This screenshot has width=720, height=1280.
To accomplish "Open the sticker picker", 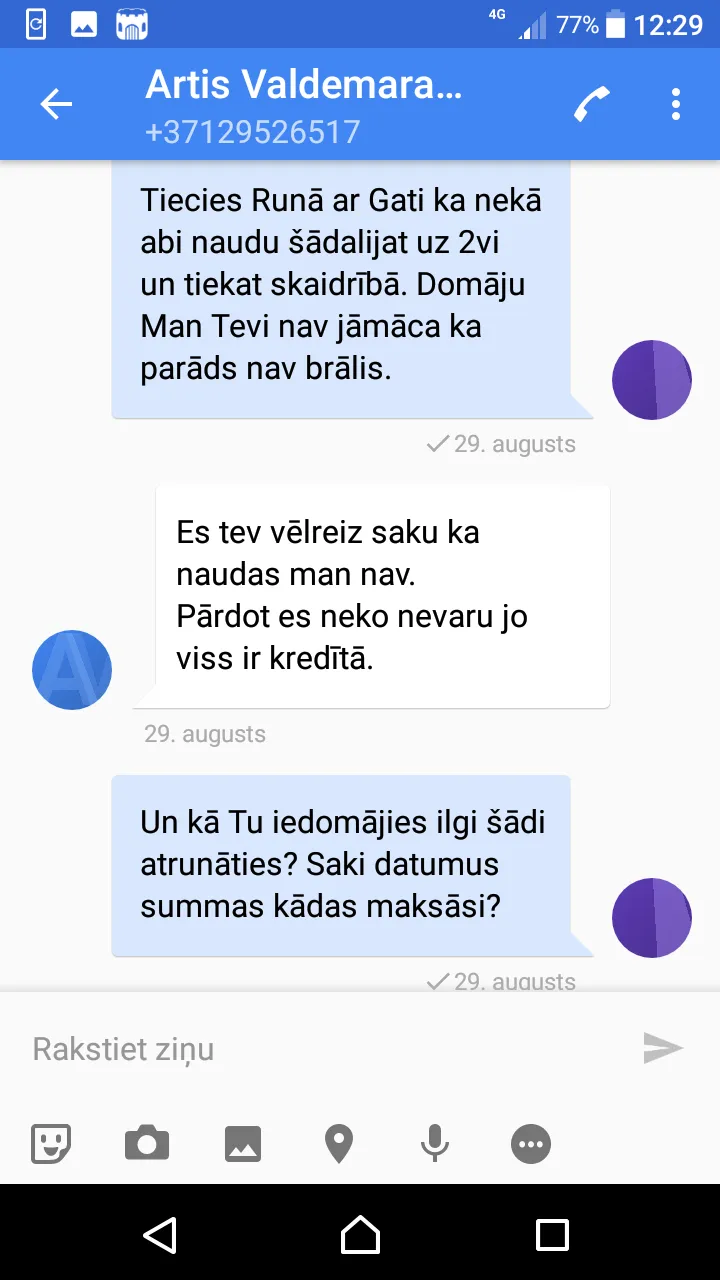I will click(51, 1143).
